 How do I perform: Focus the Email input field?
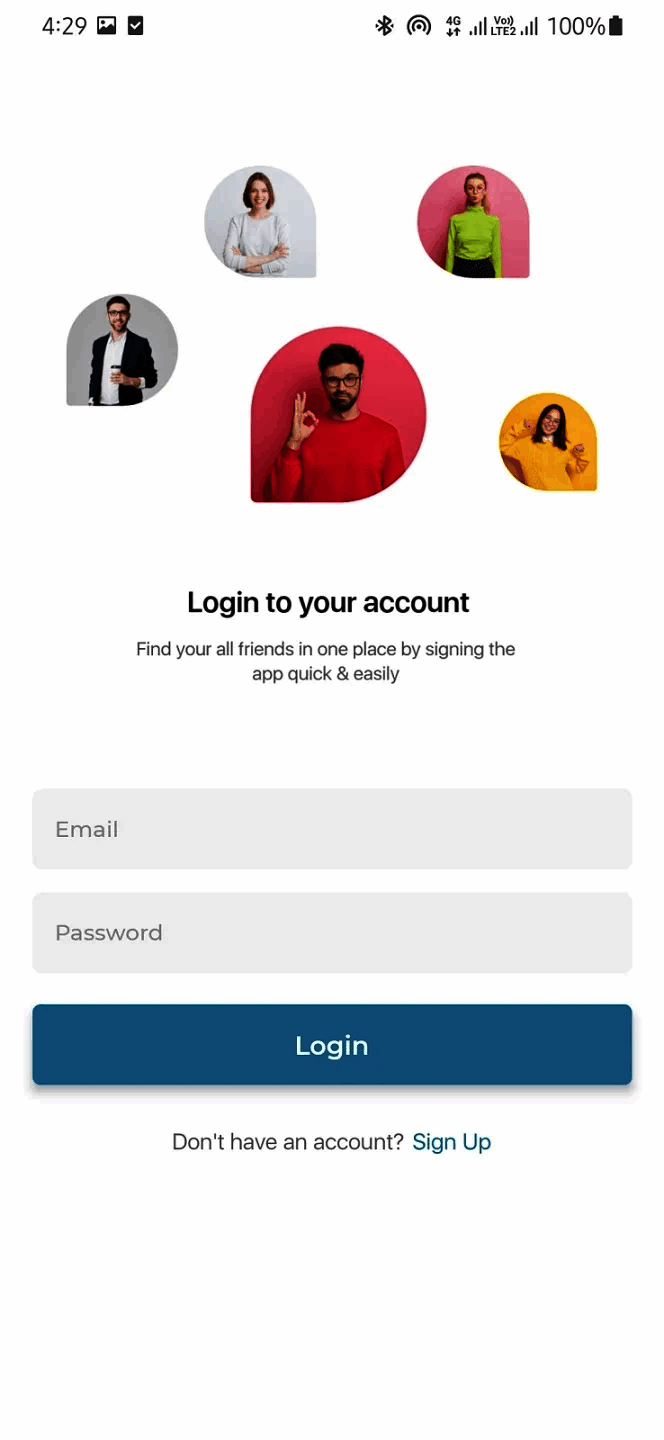click(332, 829)
